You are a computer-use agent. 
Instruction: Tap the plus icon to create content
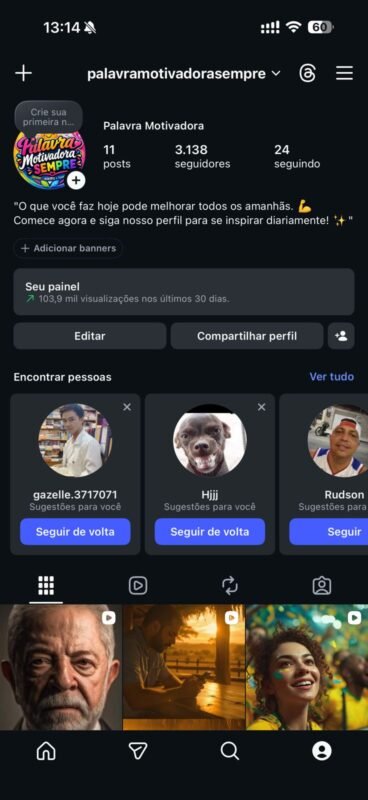click(23, 73)
